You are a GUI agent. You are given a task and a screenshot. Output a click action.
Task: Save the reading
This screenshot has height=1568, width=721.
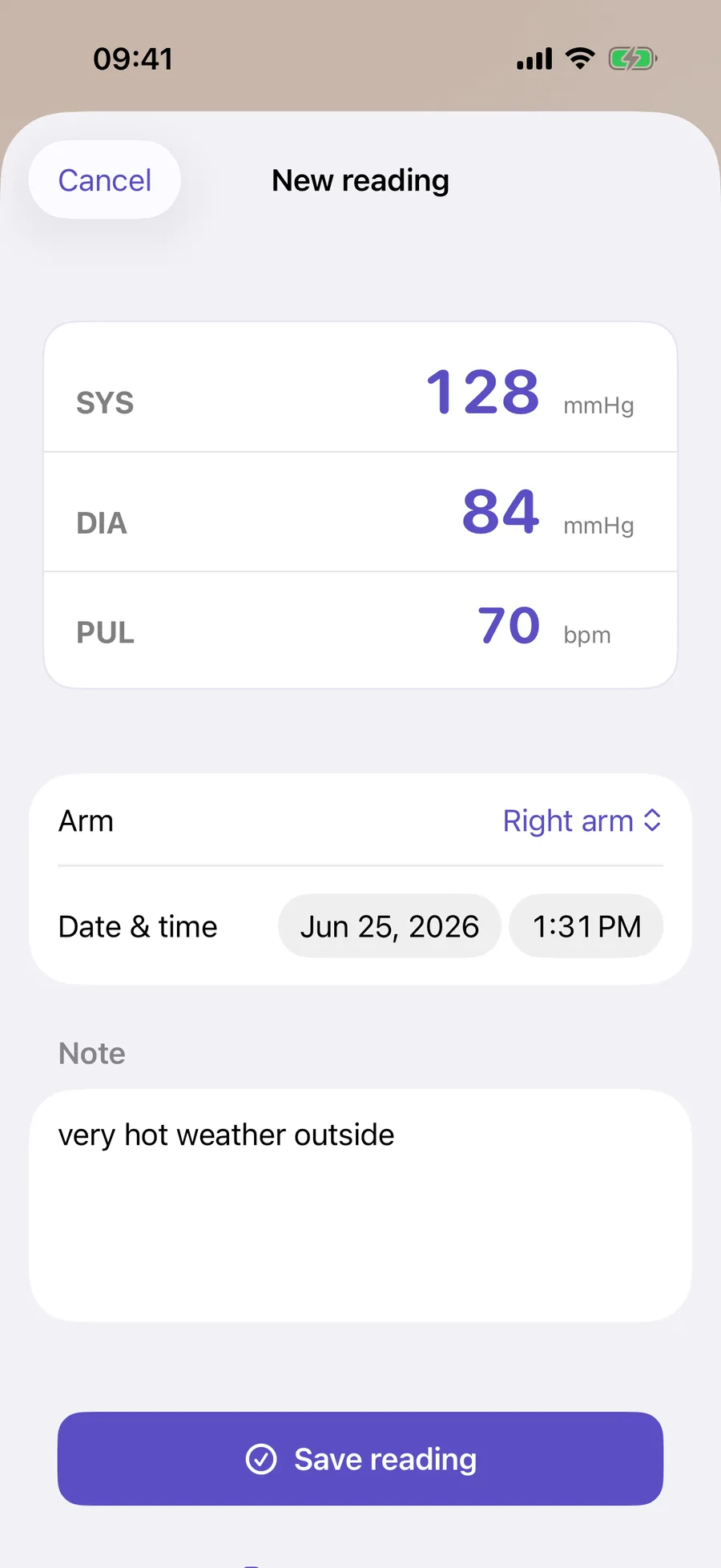click(360, 1459)
